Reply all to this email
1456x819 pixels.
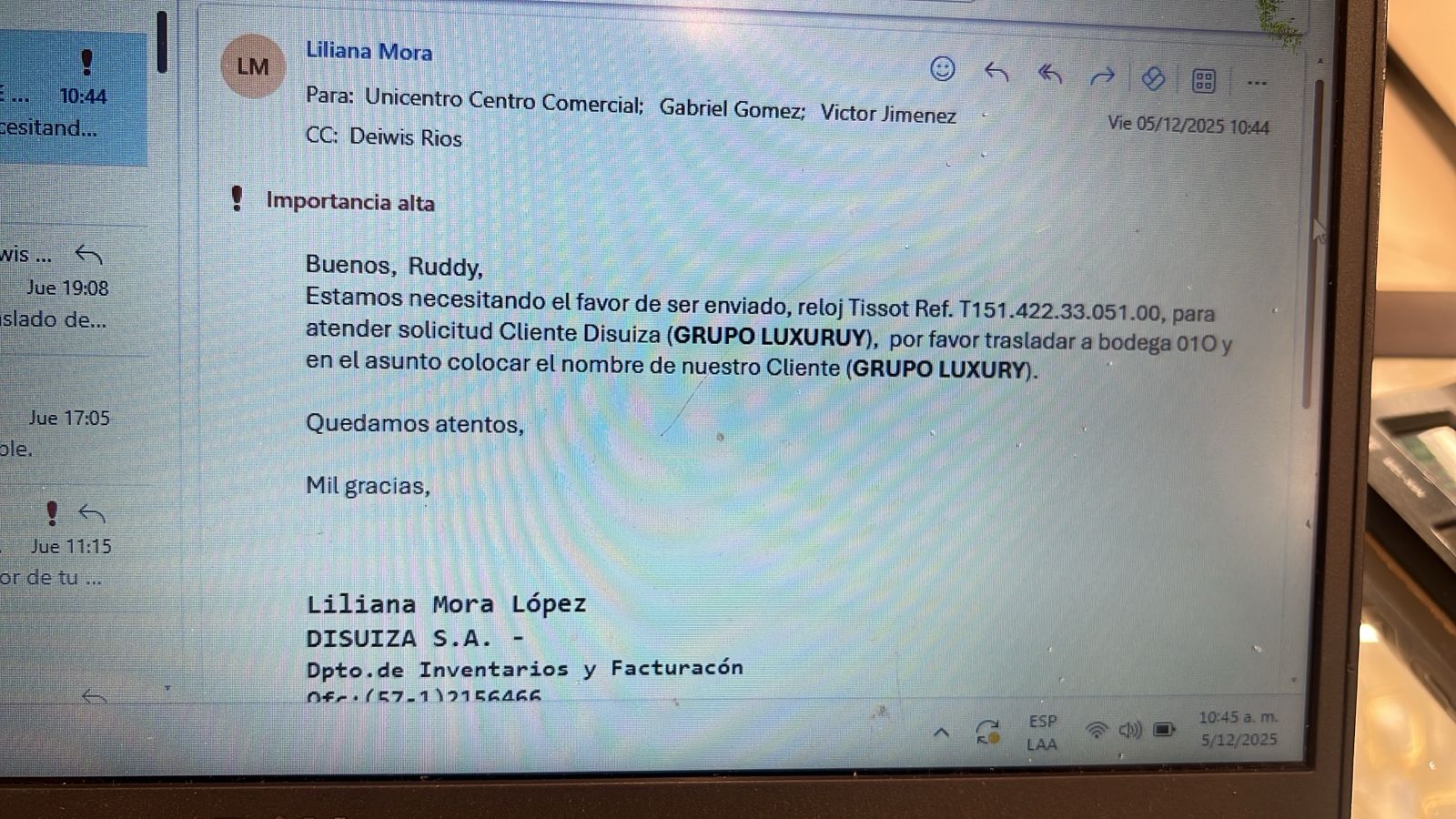[x=1050, y=74]
